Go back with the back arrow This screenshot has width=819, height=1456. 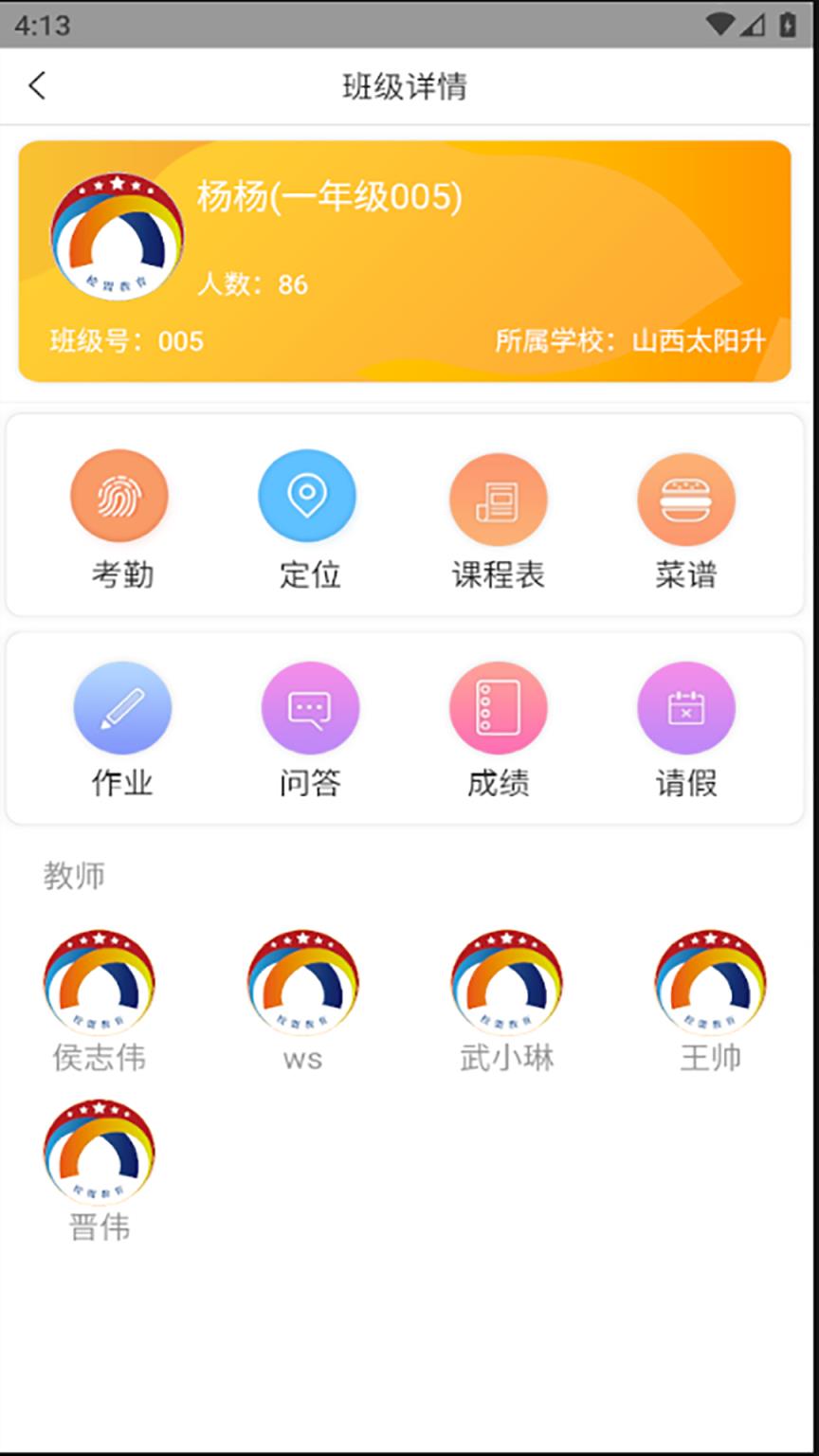[37, 86]
